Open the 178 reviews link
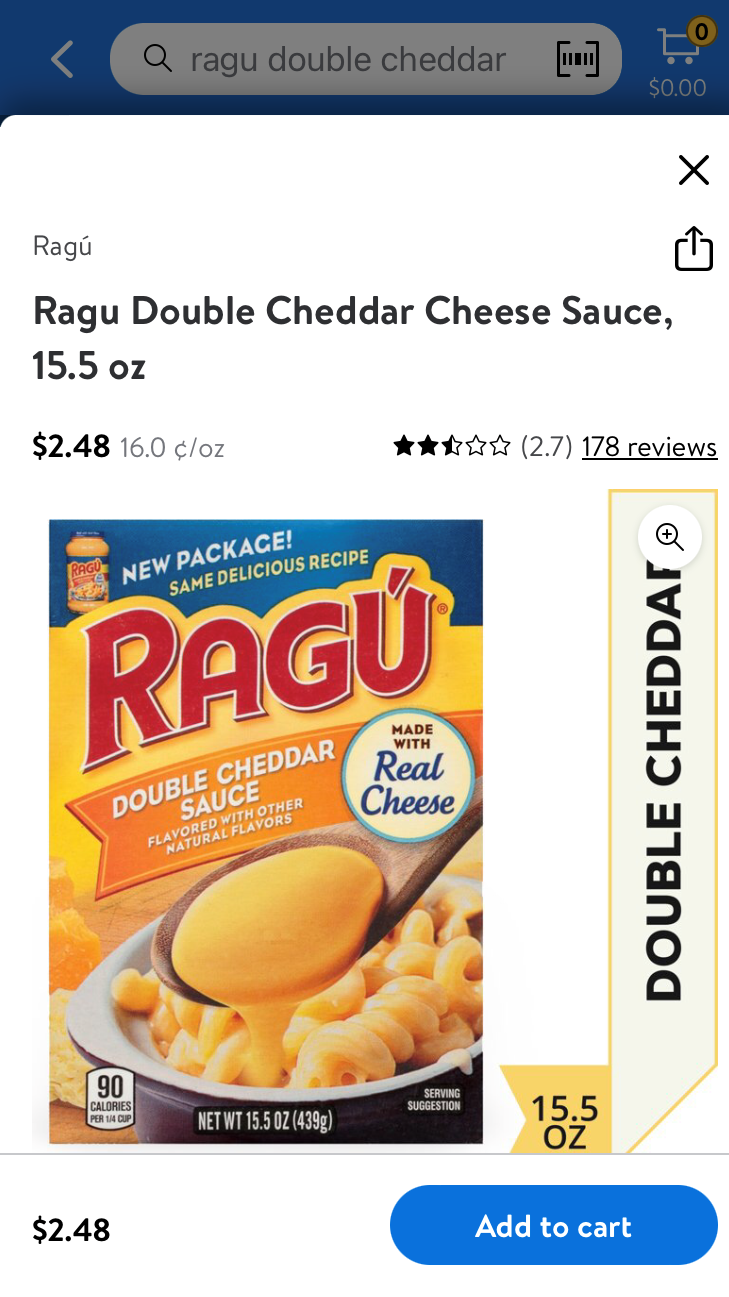The width and height of the screenshot is (729, 1297). tap(649, 447)
